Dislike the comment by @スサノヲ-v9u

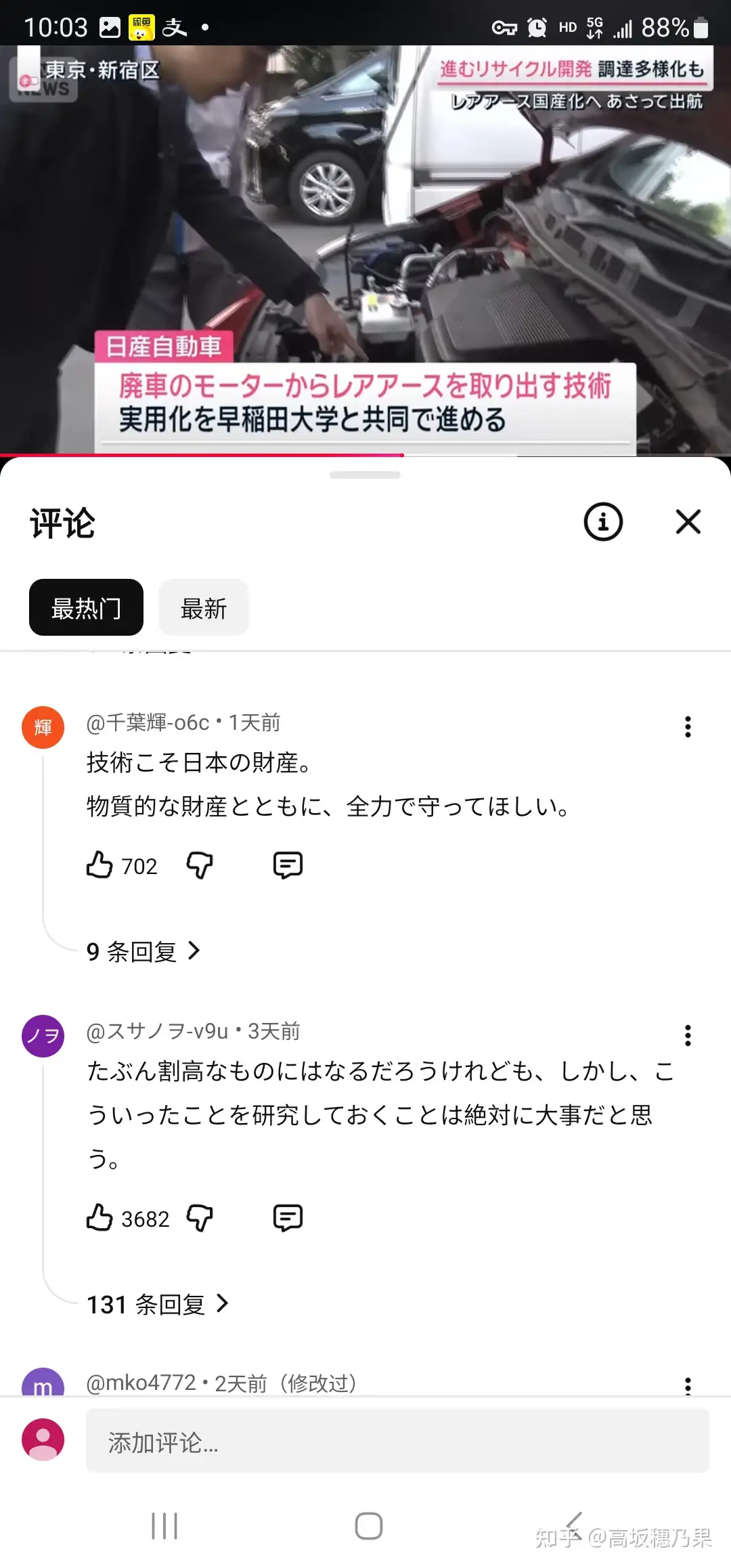click(200, 1218)
